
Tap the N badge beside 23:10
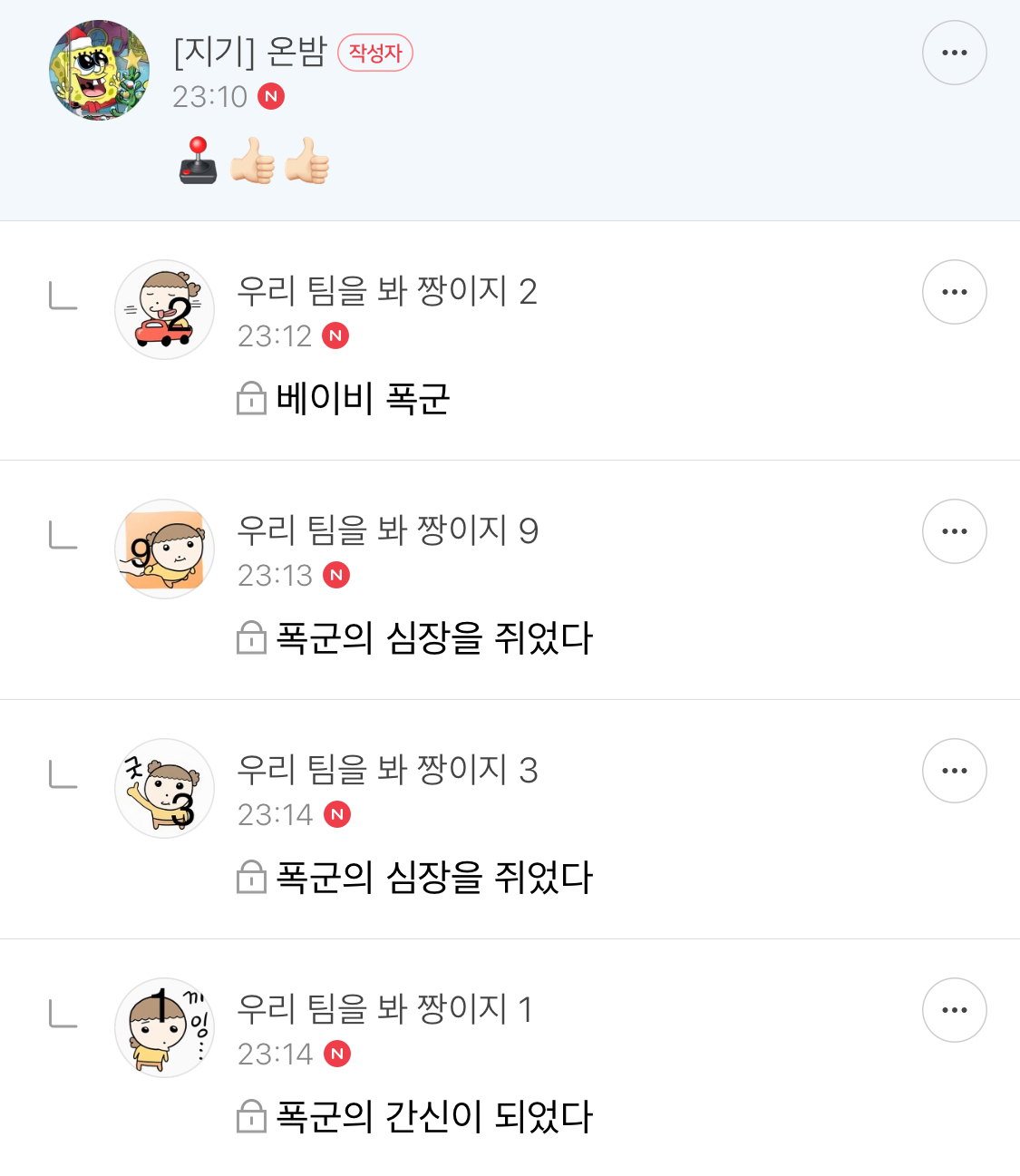pyautogui.click(x=271, y=96)
